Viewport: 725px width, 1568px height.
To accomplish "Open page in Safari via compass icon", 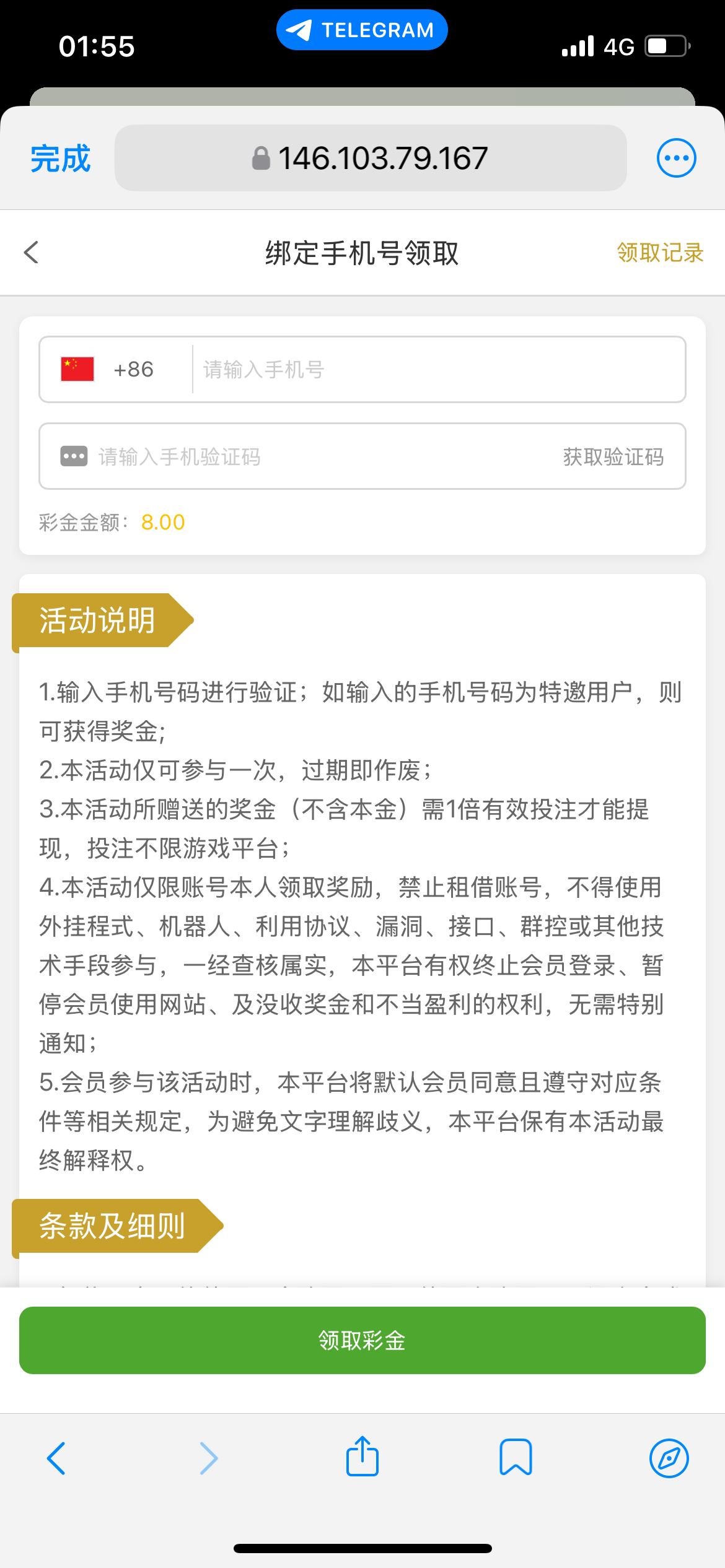I will [669, 1458].
